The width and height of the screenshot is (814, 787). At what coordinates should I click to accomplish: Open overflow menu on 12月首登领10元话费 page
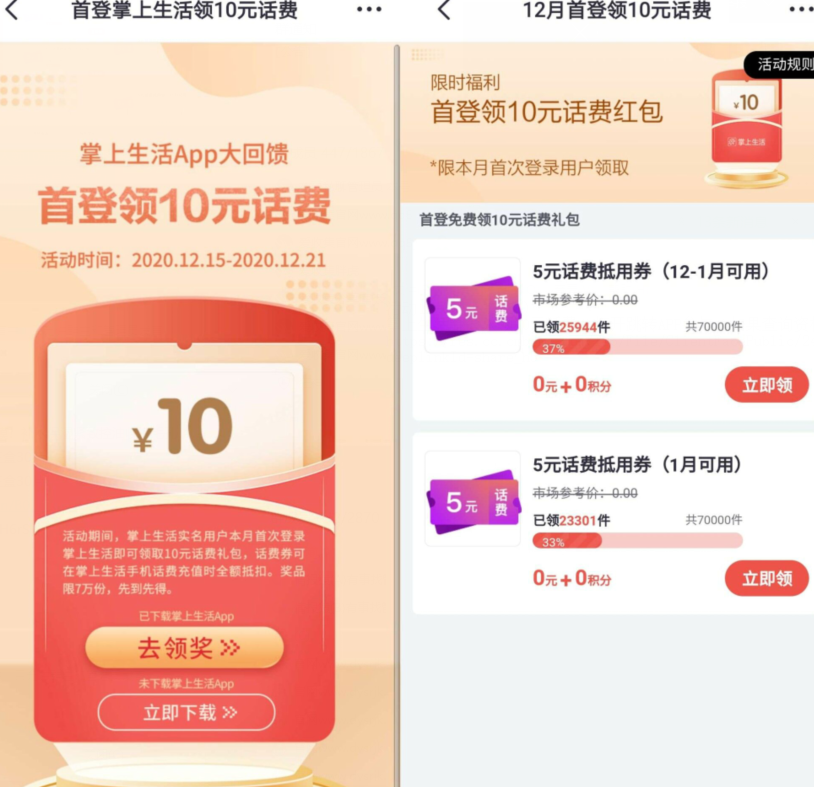click(800, 11)
